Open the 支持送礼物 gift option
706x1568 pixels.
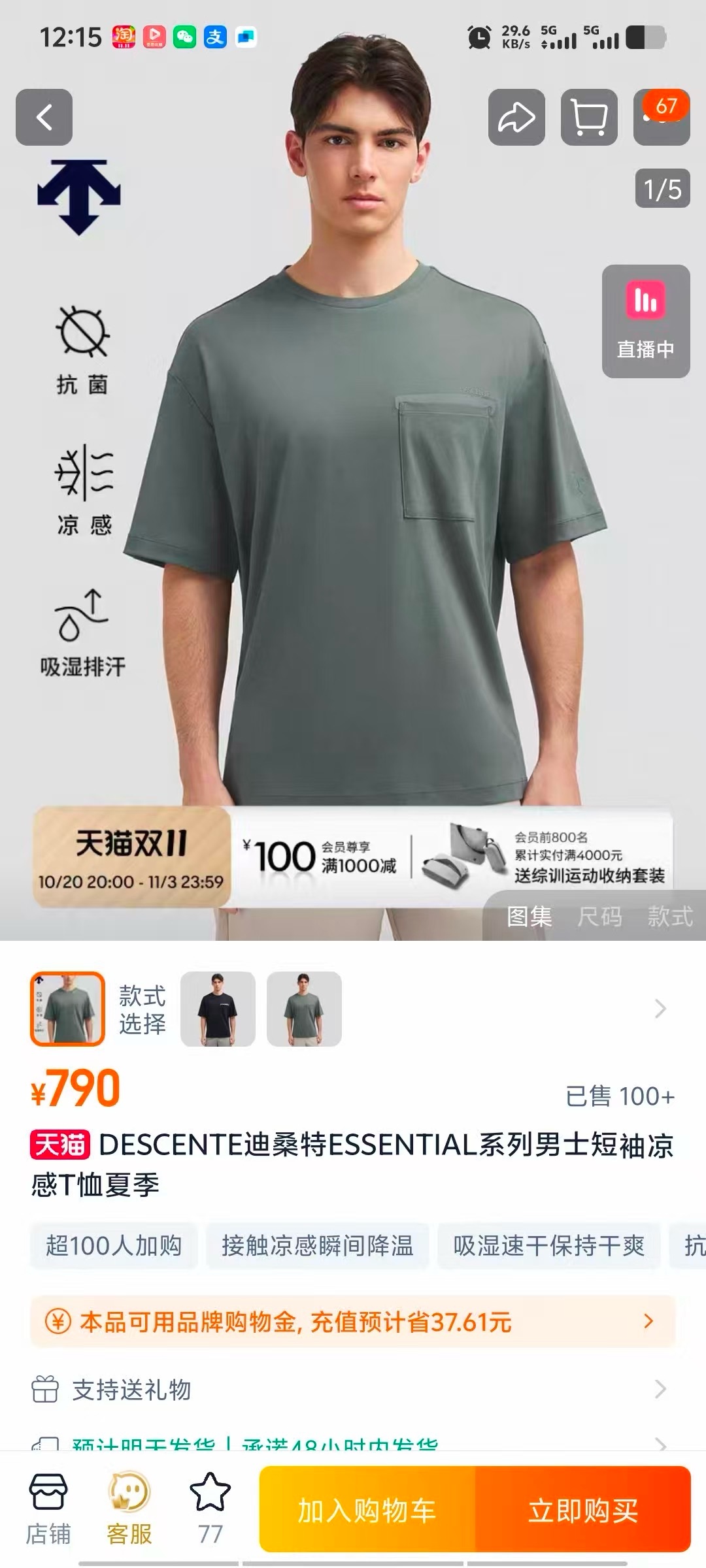pos(353,1390)
